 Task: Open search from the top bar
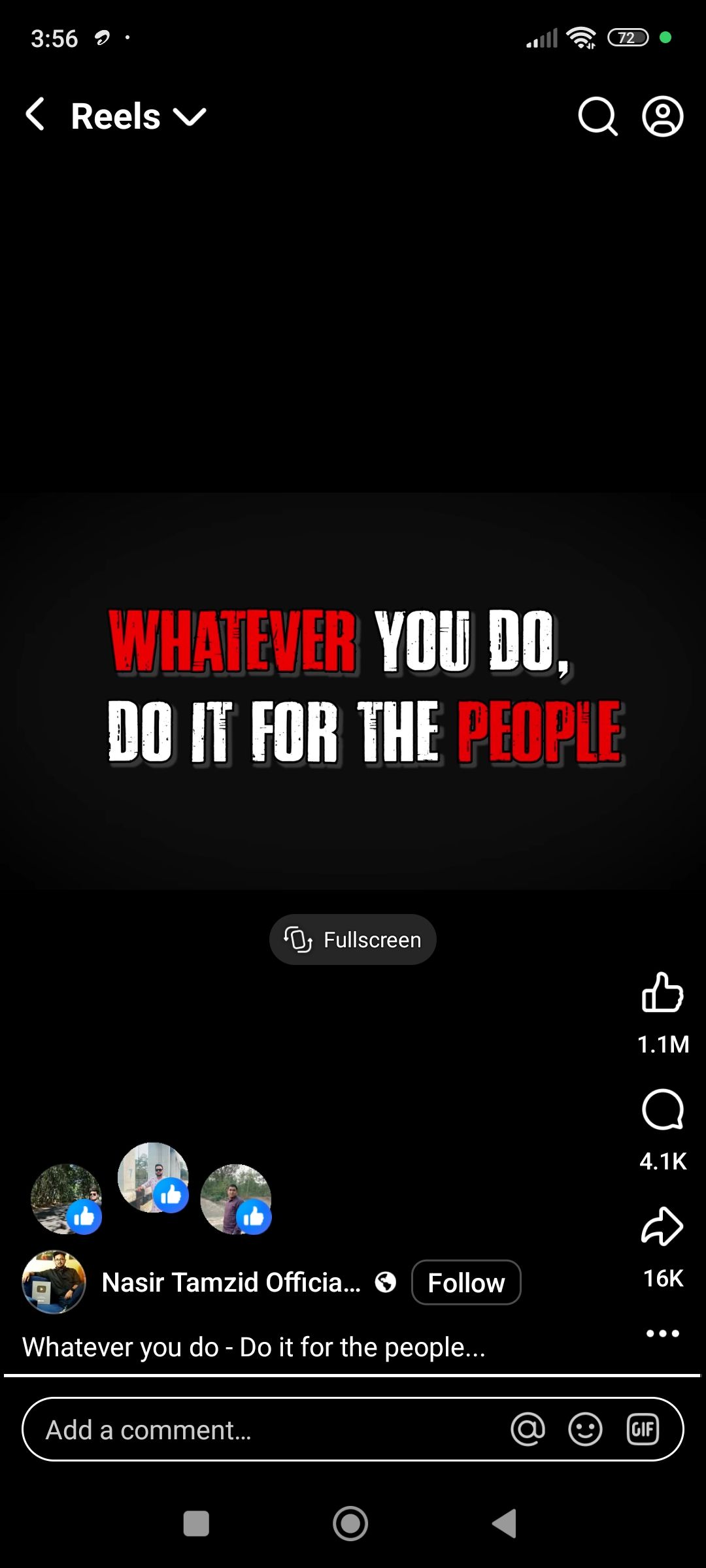pyautogui.click(x=597, y=117)
